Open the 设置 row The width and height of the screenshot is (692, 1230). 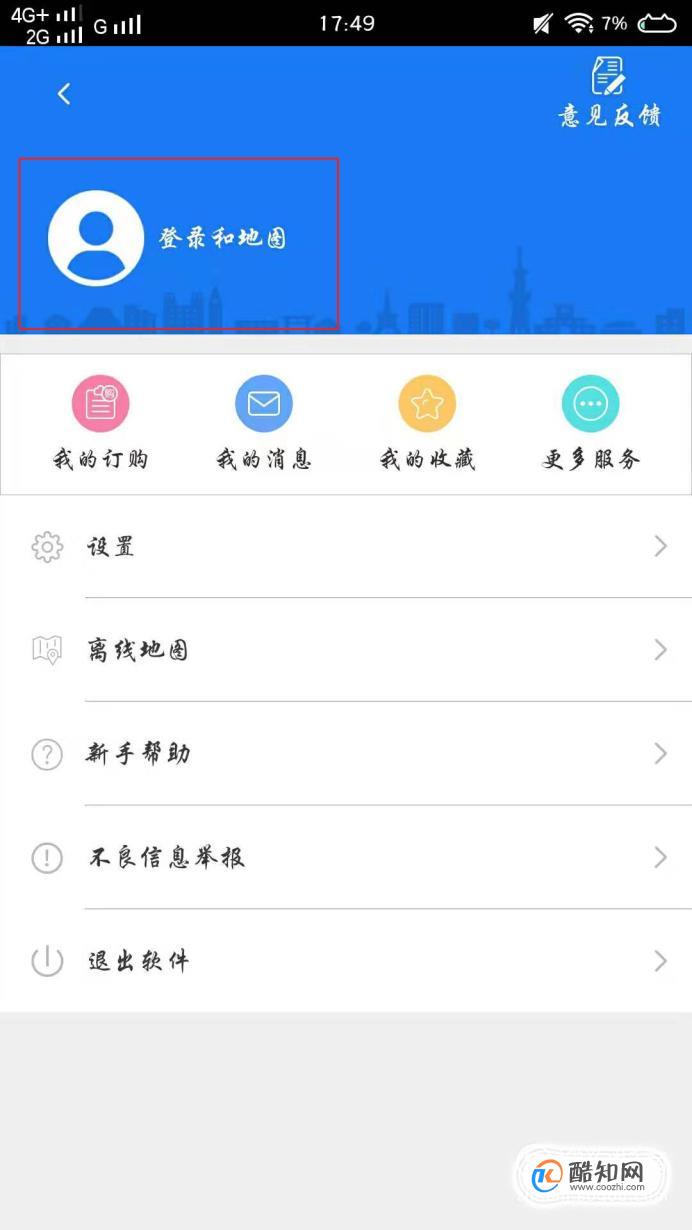(346, 546)
